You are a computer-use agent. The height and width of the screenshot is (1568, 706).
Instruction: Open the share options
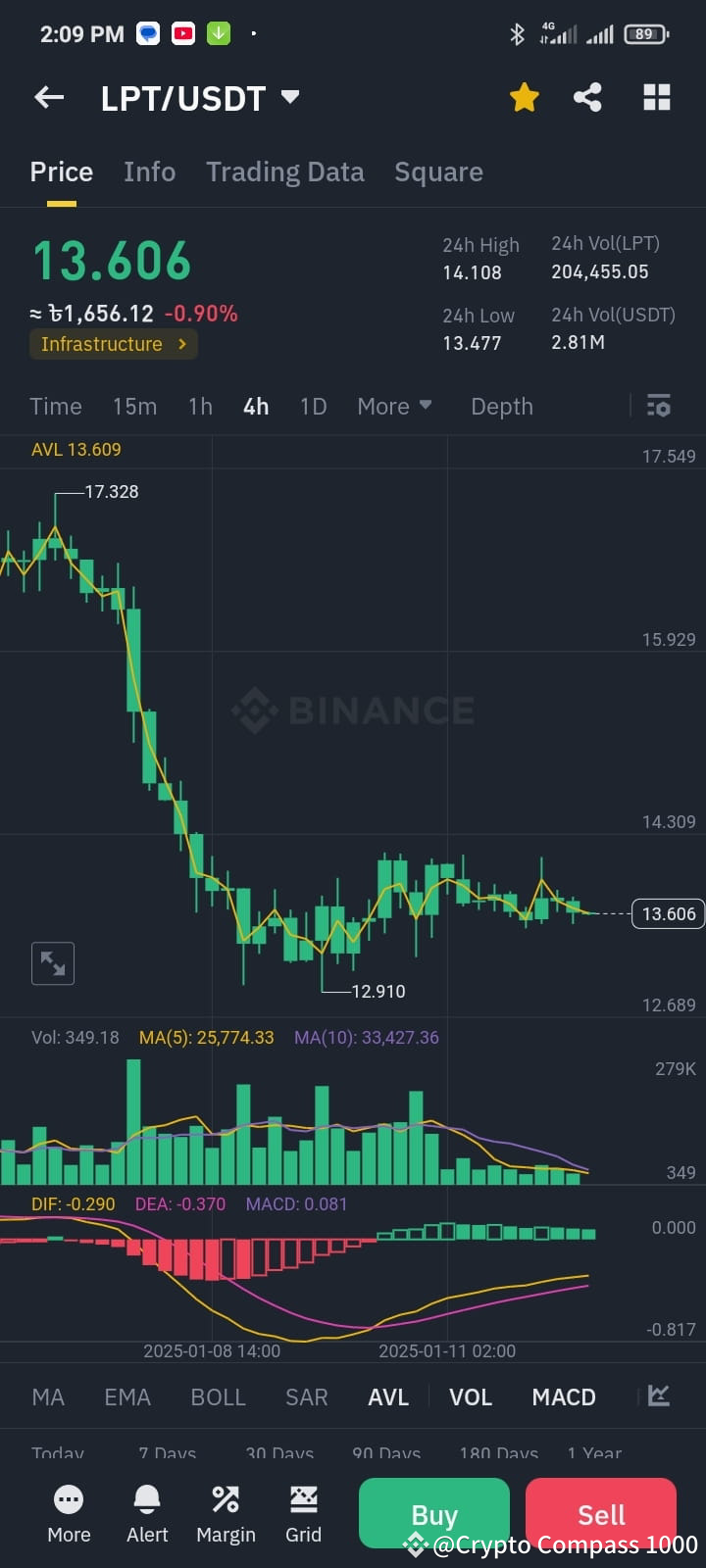[588, 97]
